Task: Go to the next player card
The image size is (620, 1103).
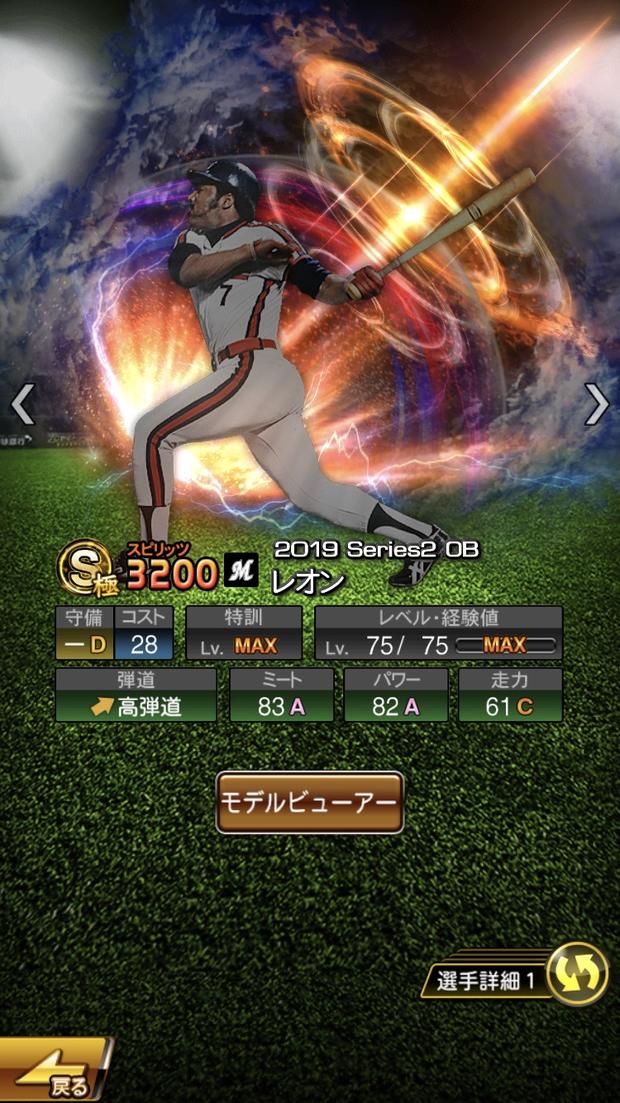Action: click(x=597, y=404)
